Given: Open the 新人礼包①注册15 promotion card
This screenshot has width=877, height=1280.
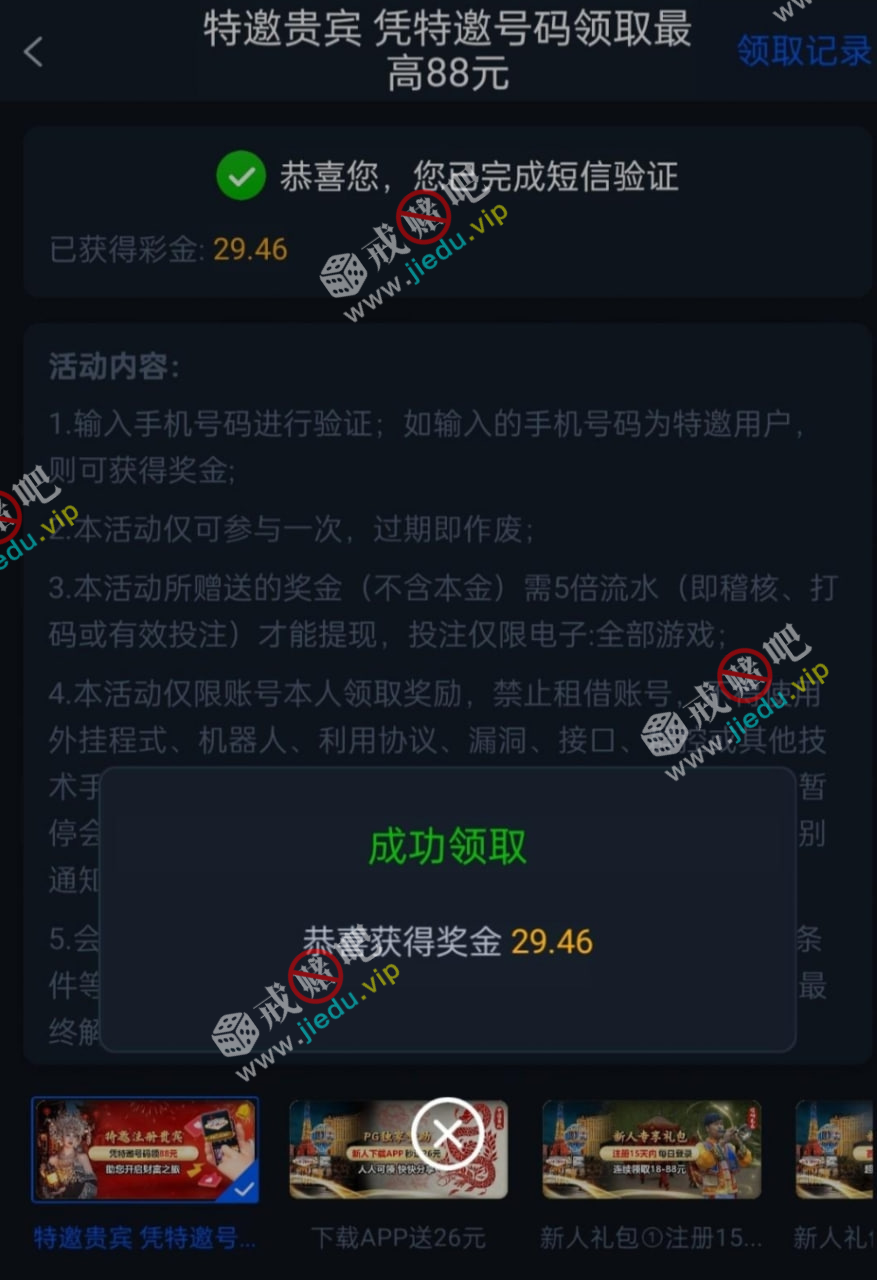Looking at the screenshot, I should [651, 1150].
